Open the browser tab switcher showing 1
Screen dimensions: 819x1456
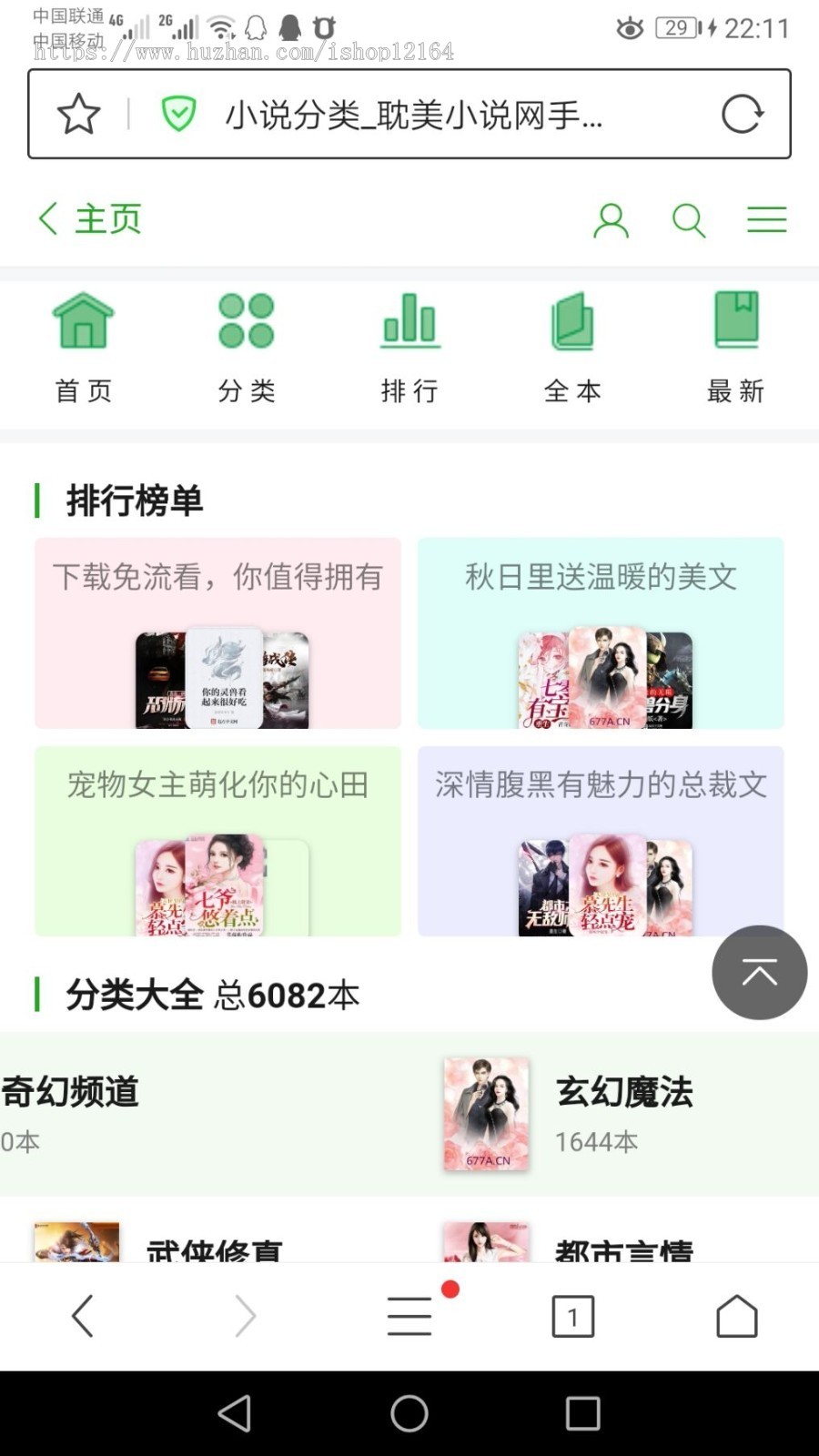click(x=573, y=1315)
